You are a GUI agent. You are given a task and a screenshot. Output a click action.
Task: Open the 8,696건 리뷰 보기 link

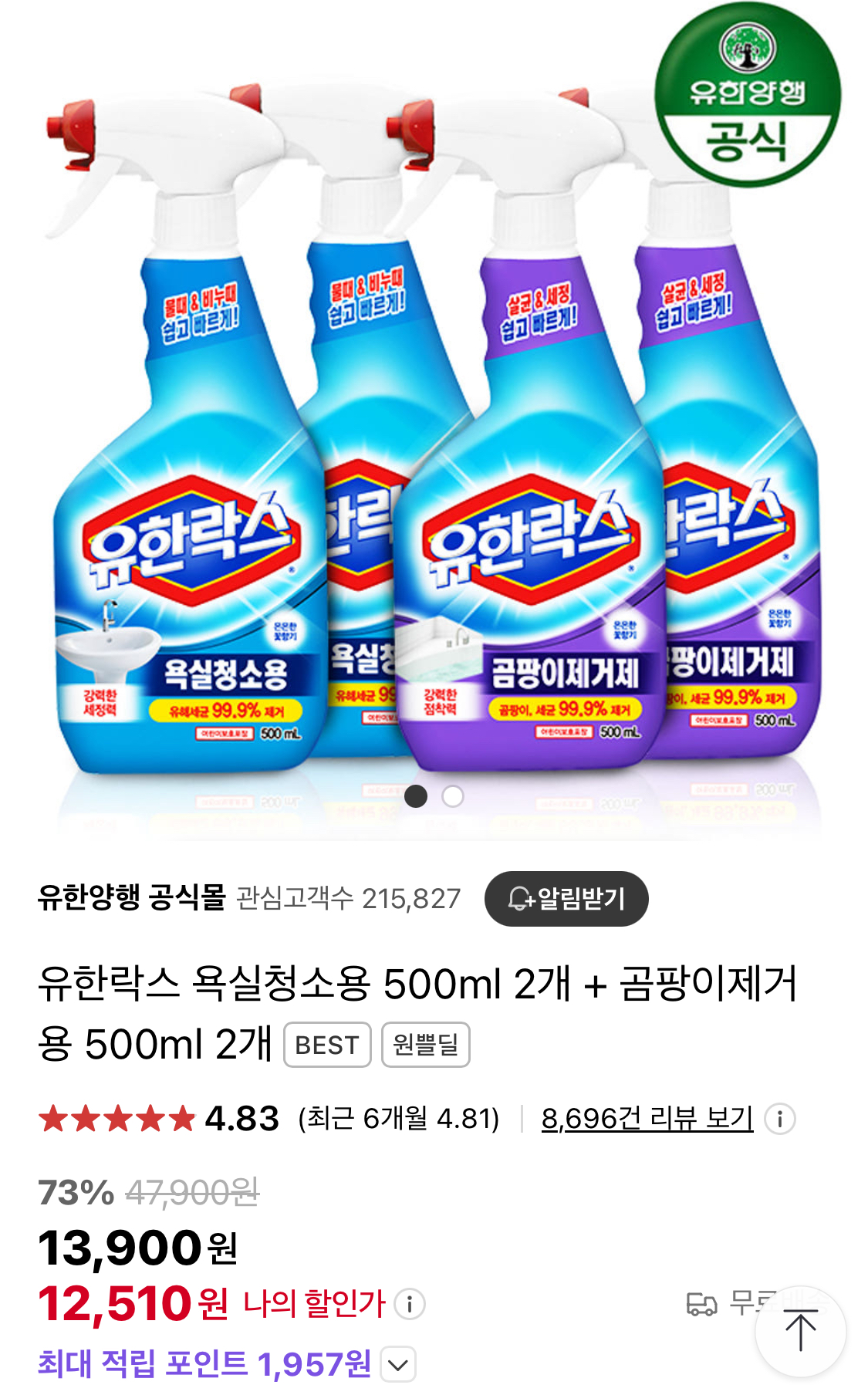647,1118
